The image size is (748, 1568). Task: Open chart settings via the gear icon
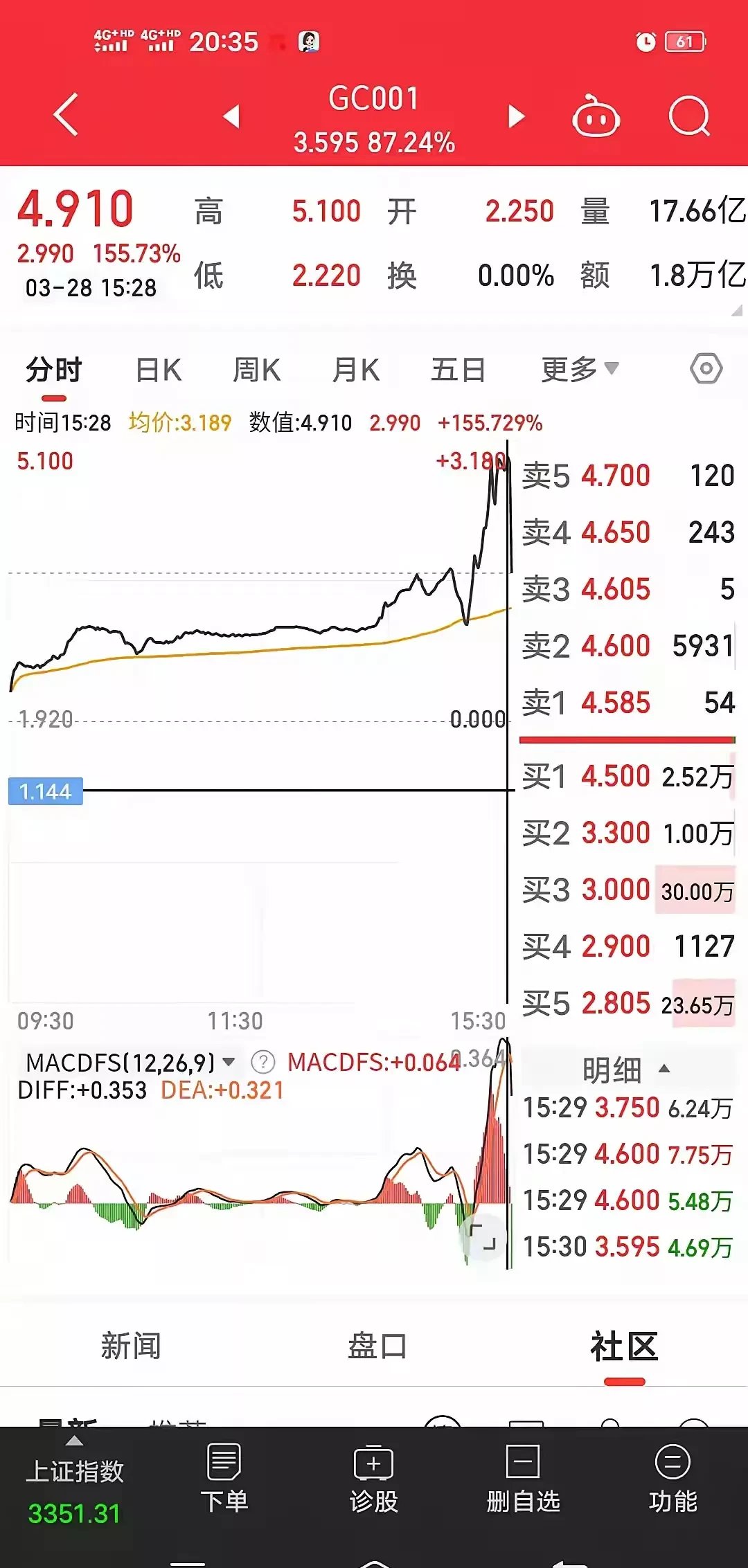pyautogui.click(x=706, y=369)
